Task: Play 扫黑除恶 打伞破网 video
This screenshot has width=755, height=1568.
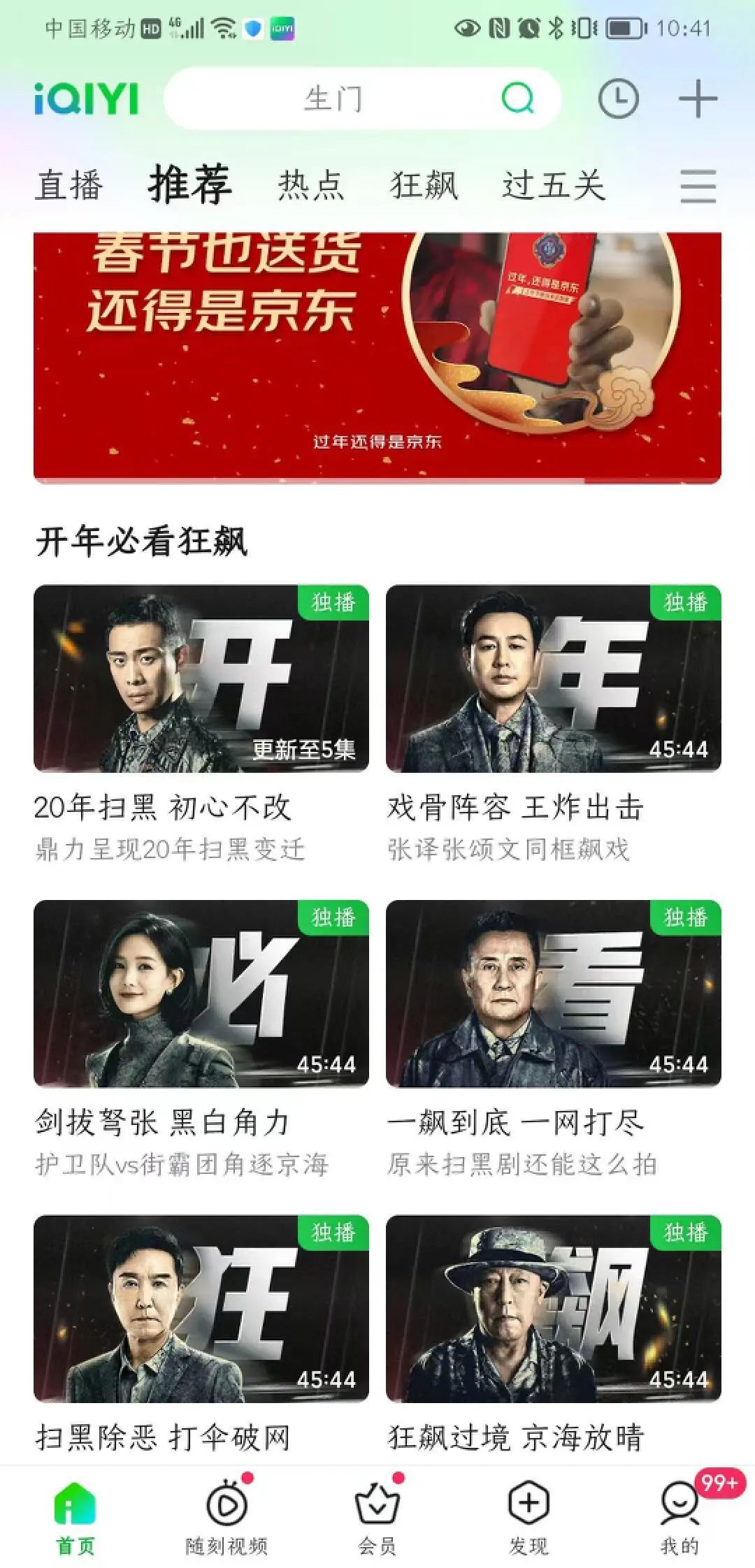Action: tap(201, 1308)
